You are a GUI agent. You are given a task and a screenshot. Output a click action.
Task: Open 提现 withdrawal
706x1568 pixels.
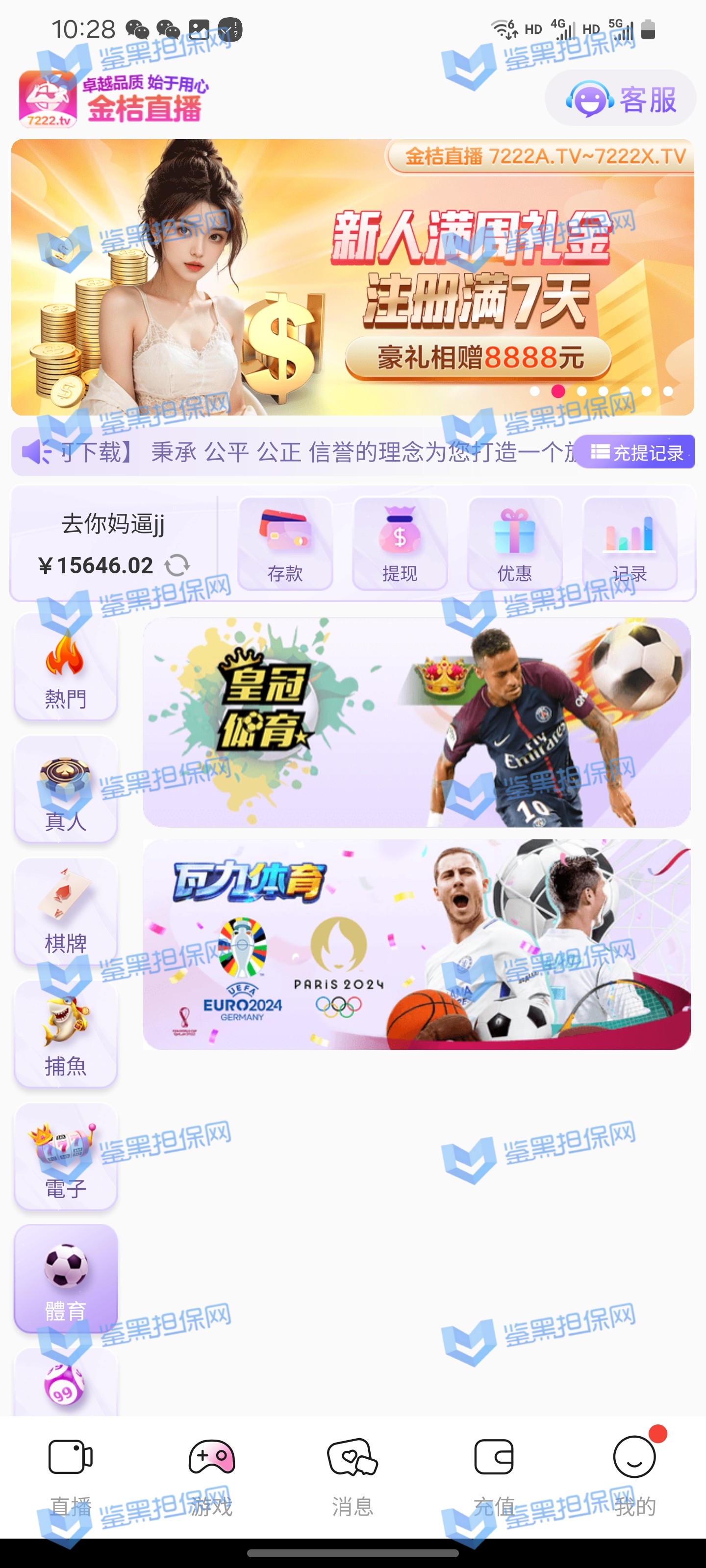point(400,543)
